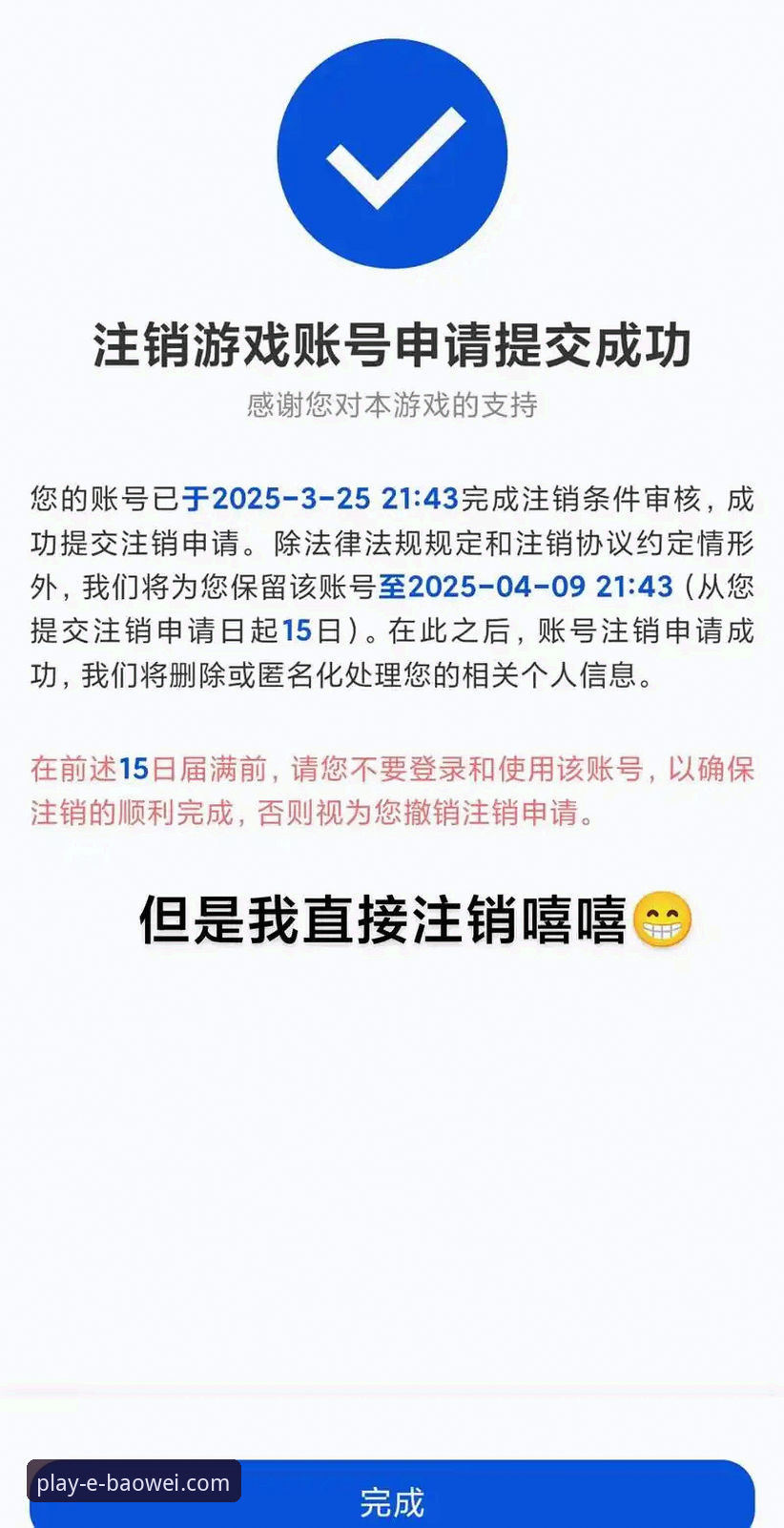
Task: Tap the title 注销游戏账号申请提交成功
Action: point(392,347)
